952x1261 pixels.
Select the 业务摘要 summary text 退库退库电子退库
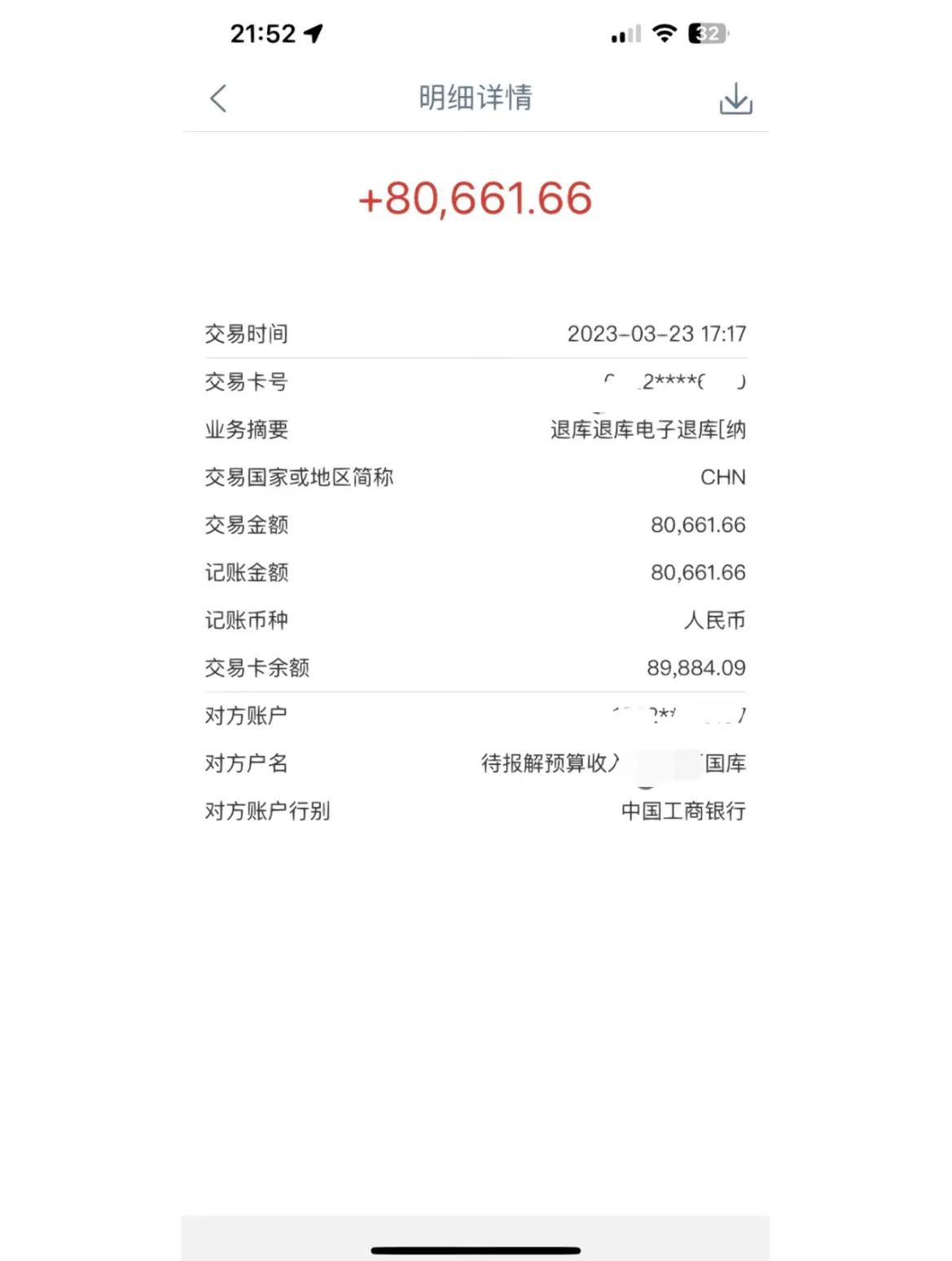(647, 429)
